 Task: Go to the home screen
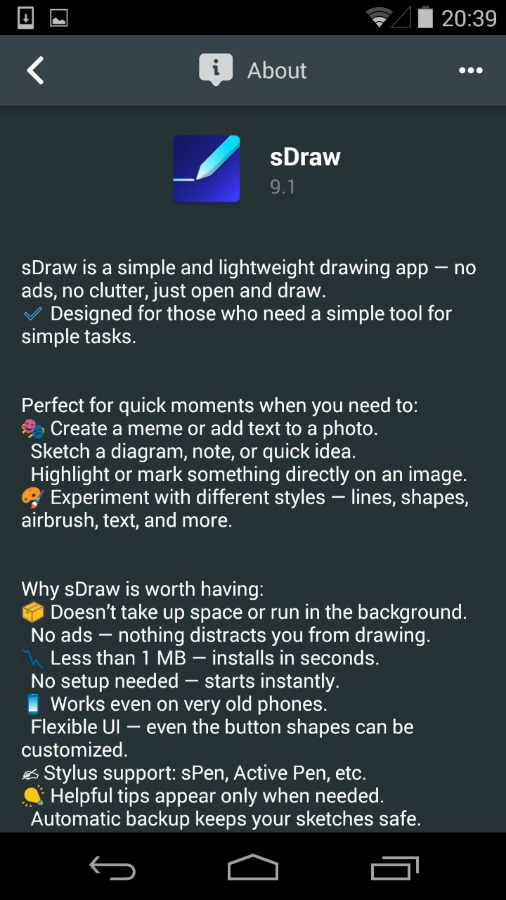point(253,866)
